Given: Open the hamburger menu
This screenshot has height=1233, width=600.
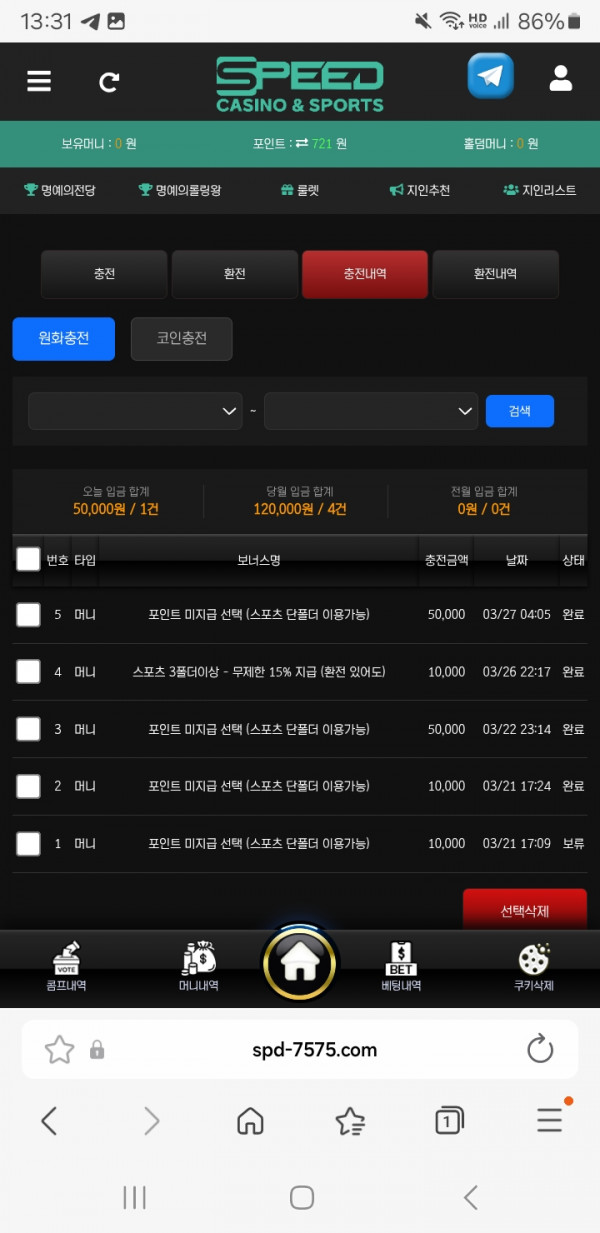Looking at the screenshot, I should tap(39, 81).
